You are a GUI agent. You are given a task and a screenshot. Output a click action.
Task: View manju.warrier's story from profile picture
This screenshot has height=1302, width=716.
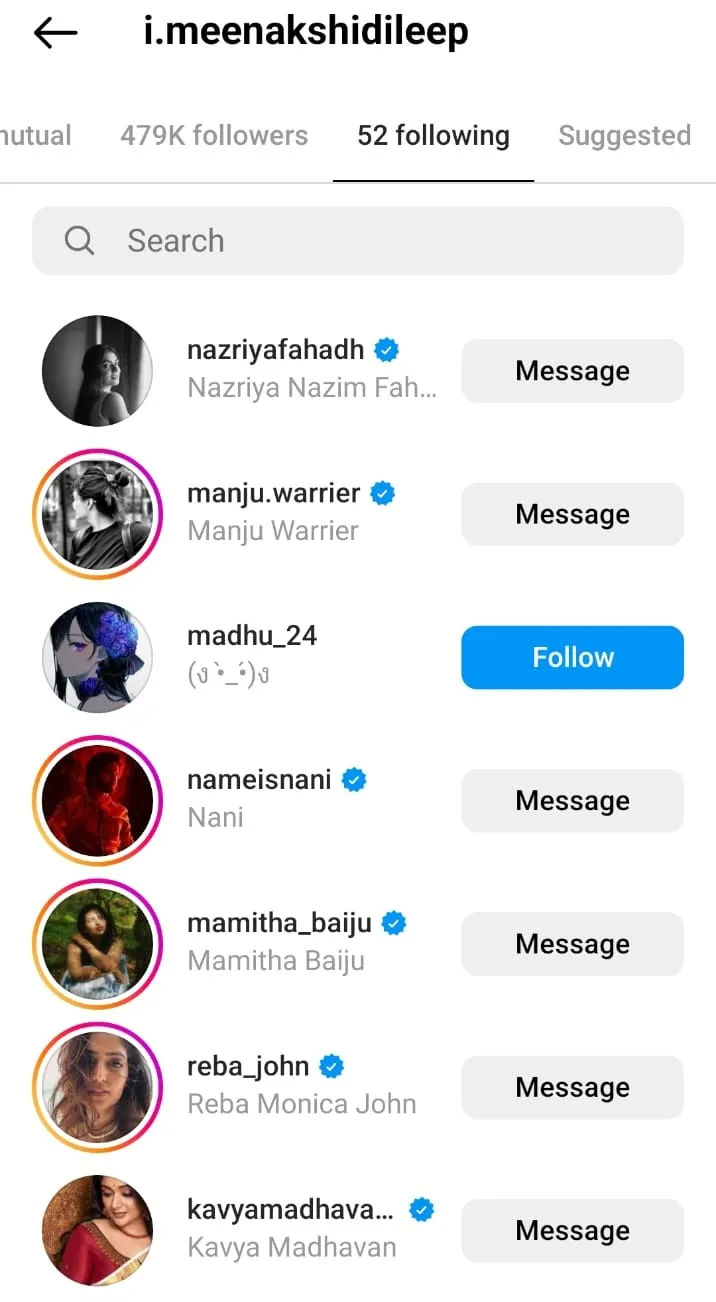[x=97, y=514]
